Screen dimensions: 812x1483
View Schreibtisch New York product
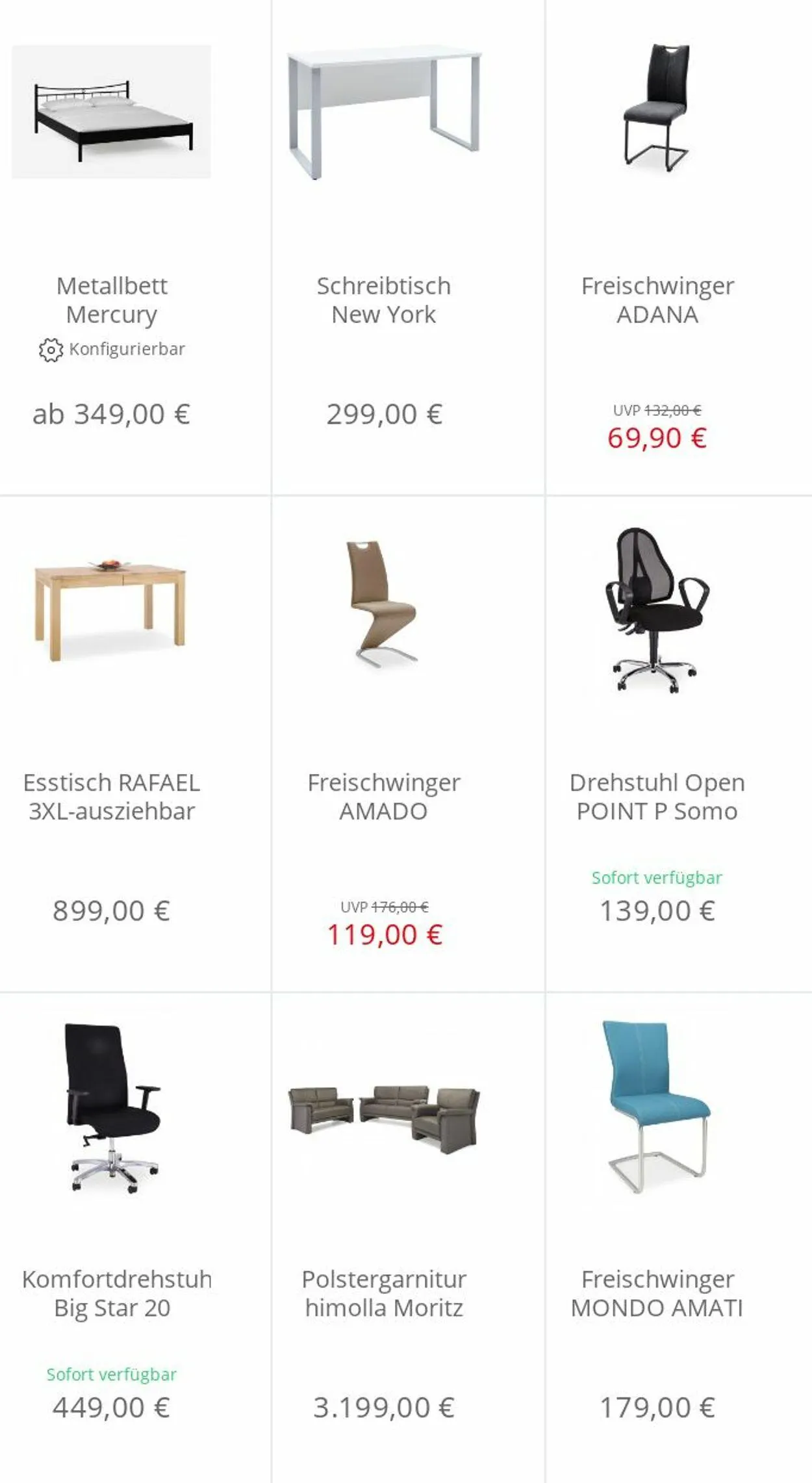pos(383,300)
